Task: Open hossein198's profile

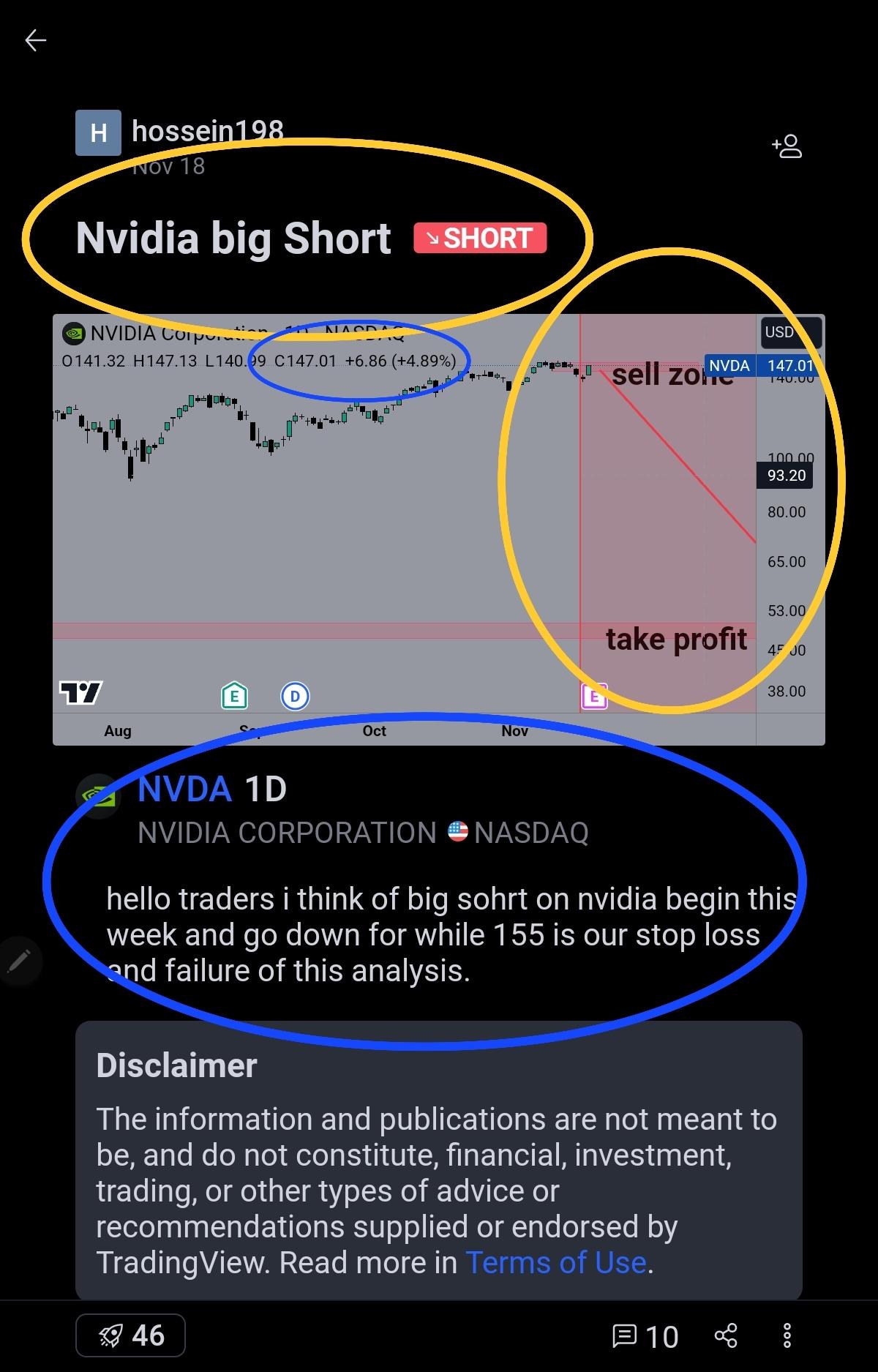Action: click(207, 131)
